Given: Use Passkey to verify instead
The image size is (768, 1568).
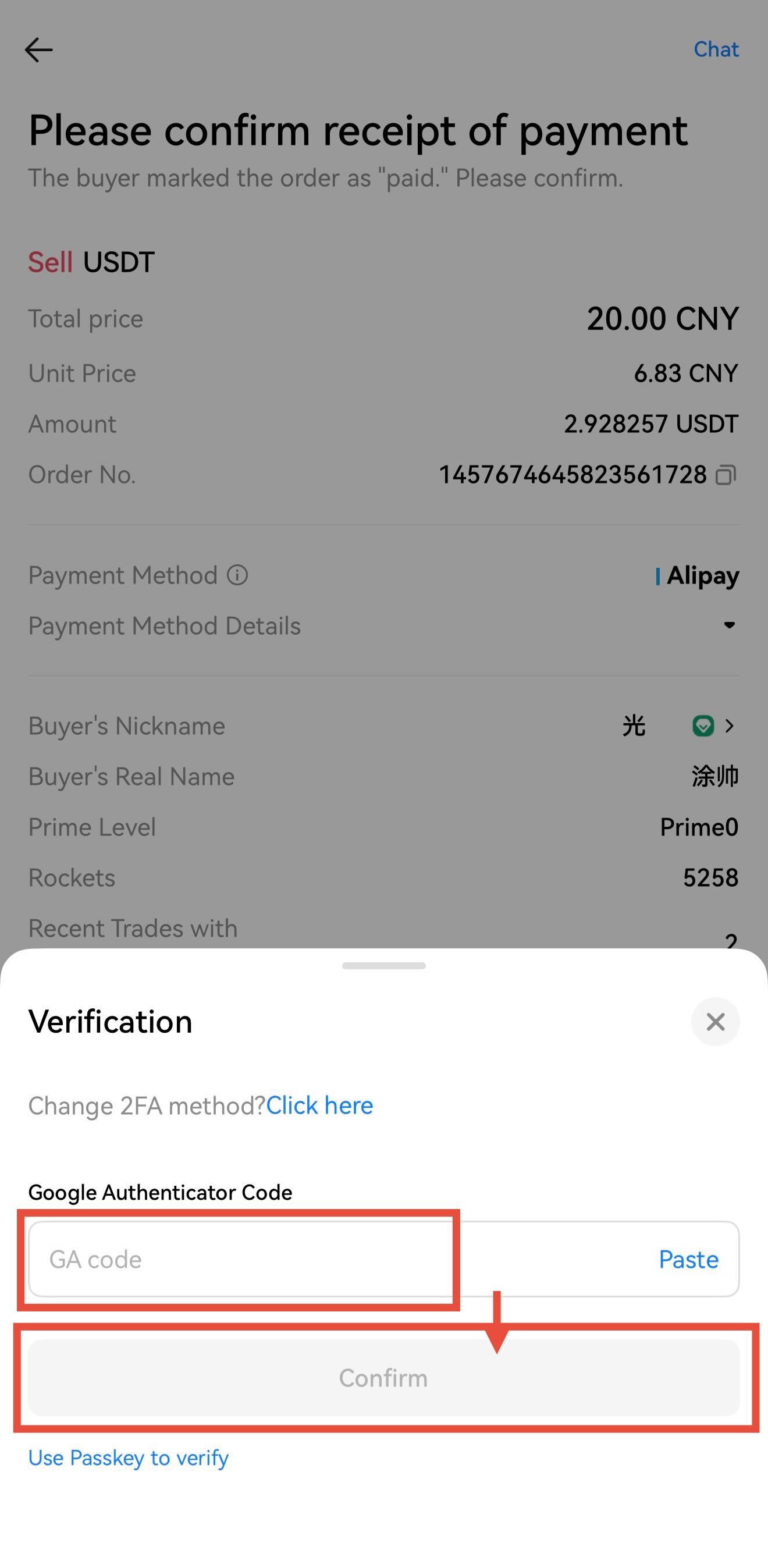Looking at the screenshot, I should pyautogui.click(x=129, y=1458).
